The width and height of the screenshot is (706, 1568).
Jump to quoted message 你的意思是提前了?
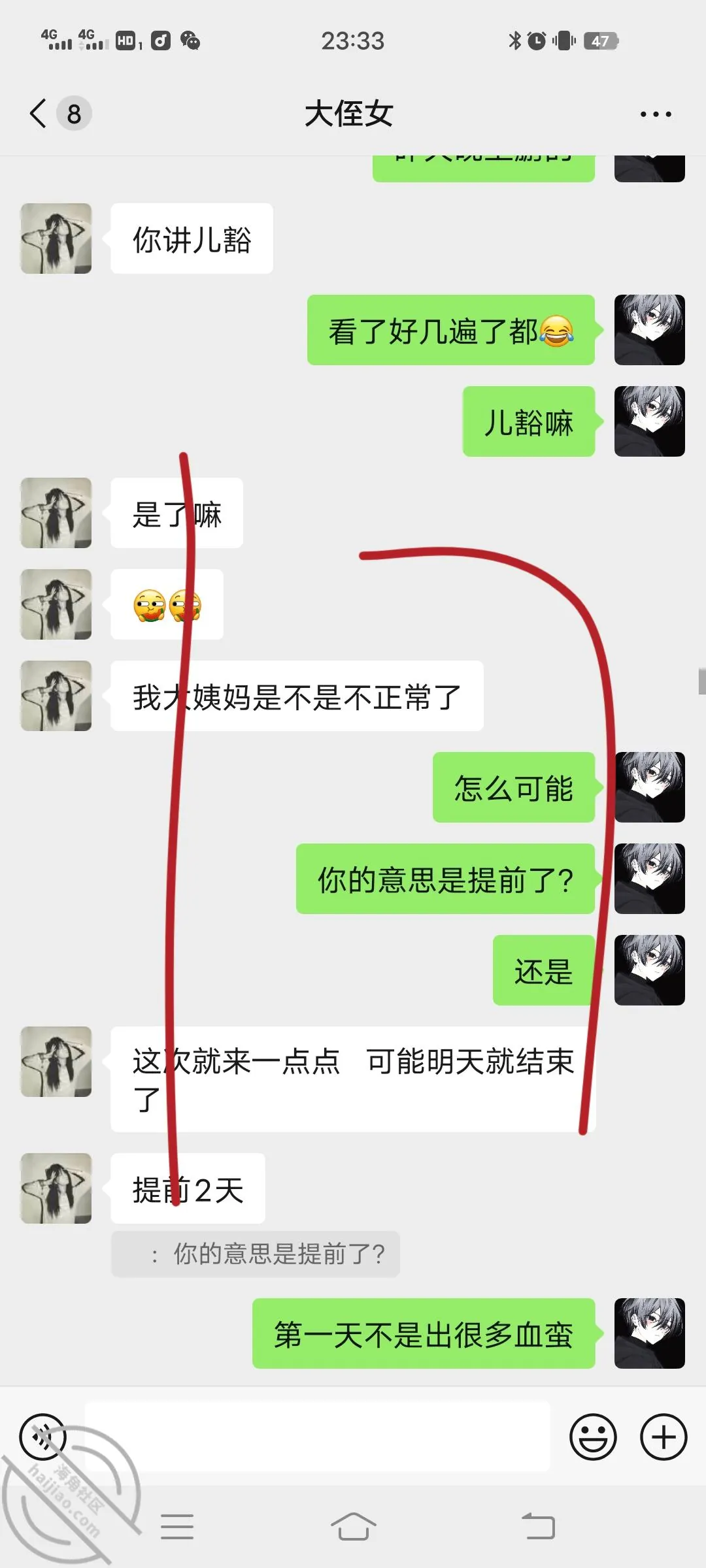click(256, 1254)
